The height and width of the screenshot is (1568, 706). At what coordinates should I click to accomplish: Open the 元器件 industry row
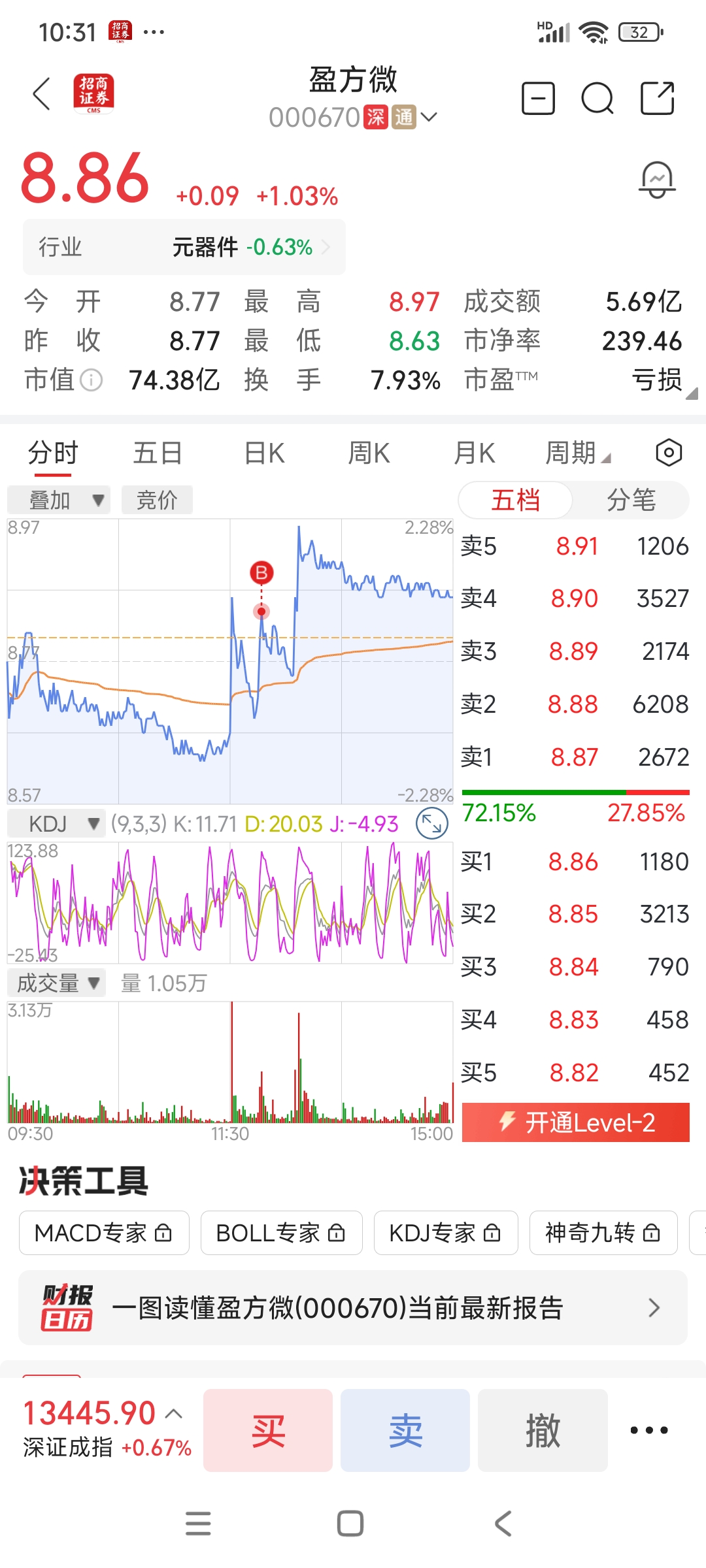(x=184, y=247)
